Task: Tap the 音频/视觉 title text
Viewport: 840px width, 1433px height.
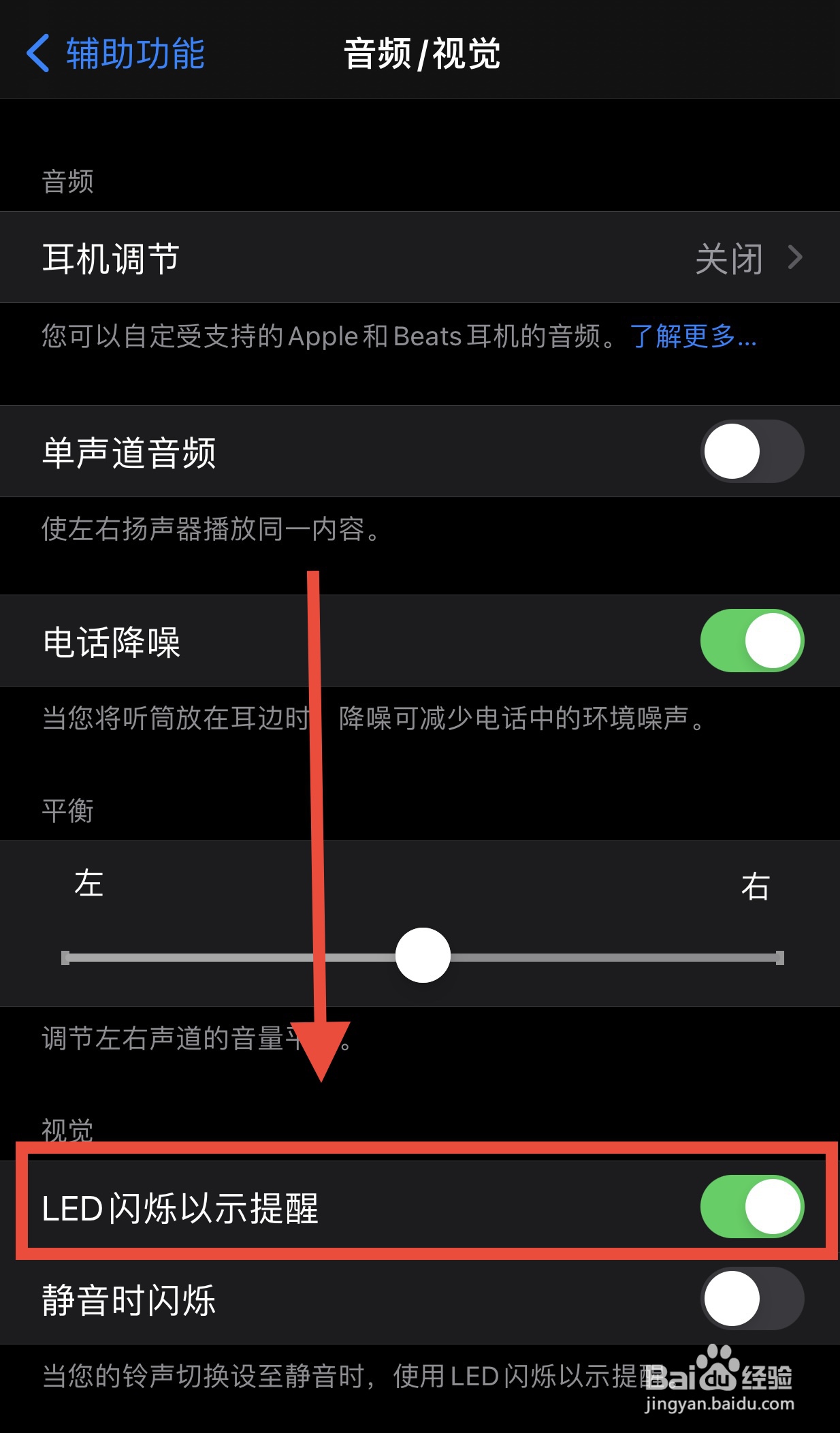Action: pos(421,54)
